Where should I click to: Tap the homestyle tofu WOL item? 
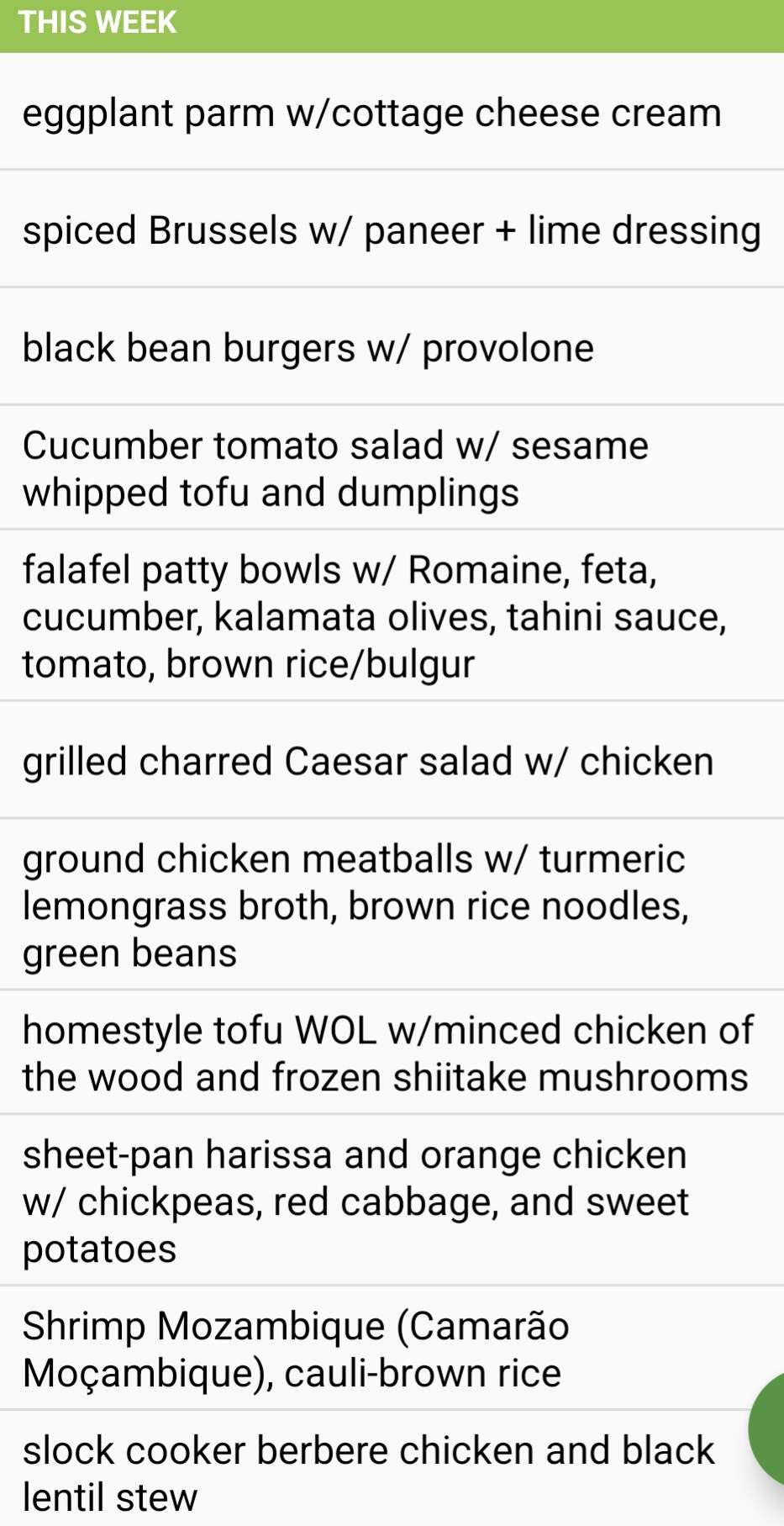[387, 1053]
